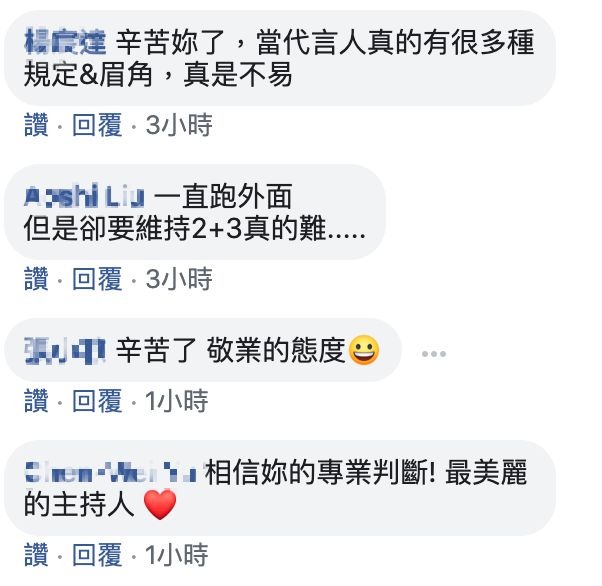Like the comment starting with 辛苦妳了
This screenshot has height=586, width=602.
(36, 125)
